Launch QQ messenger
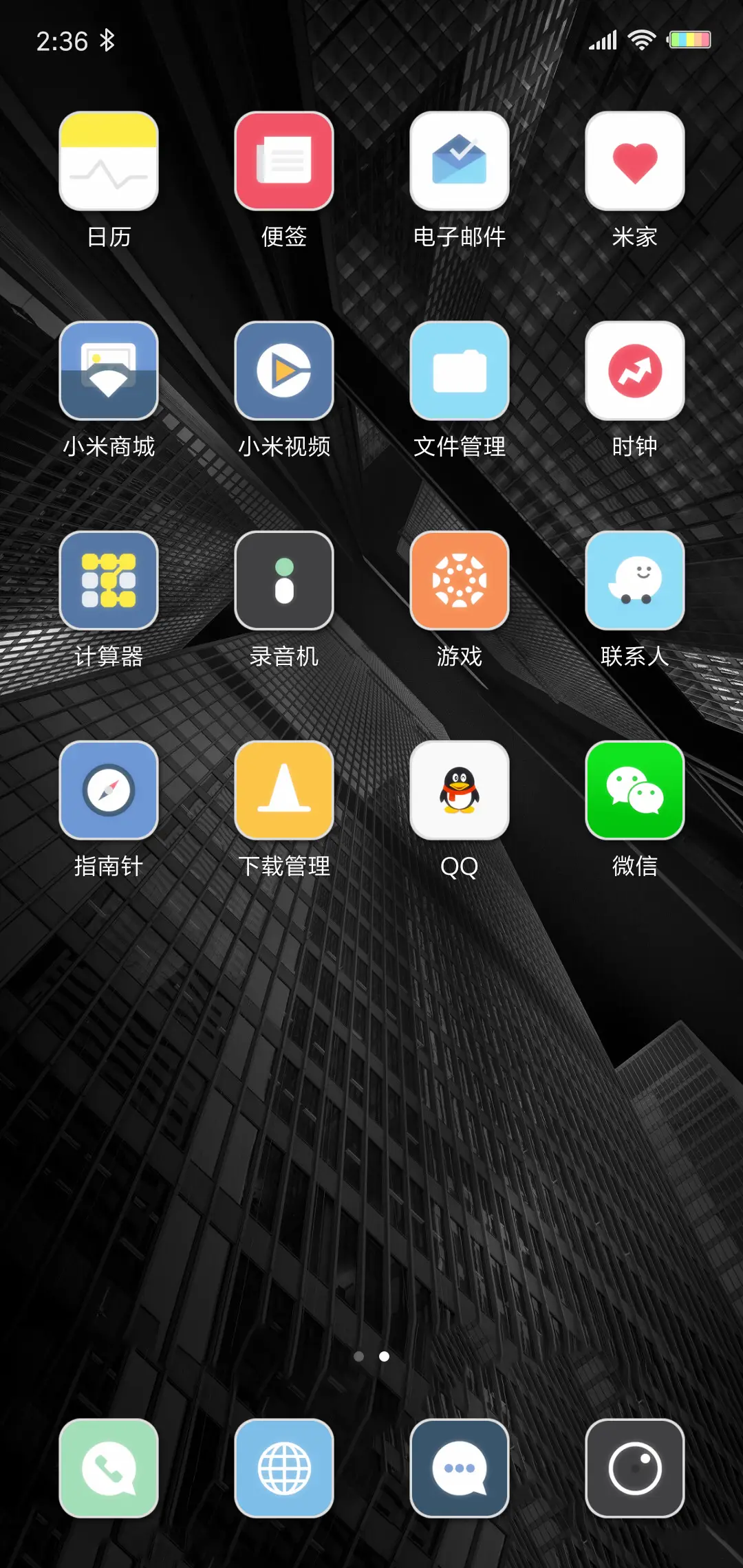This screenshot has width=743, height=1568. [x=459, y=790]
